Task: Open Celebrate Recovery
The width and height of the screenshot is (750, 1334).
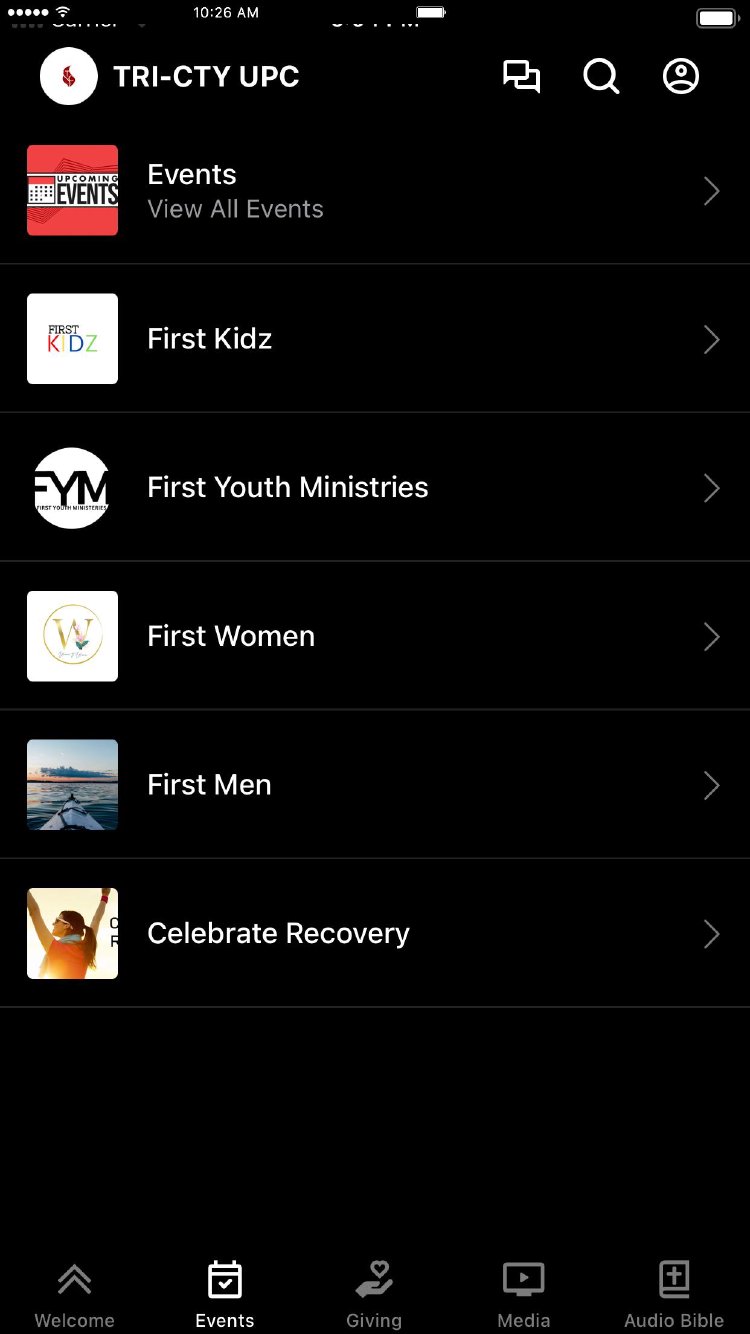Action: click(375, 933)
